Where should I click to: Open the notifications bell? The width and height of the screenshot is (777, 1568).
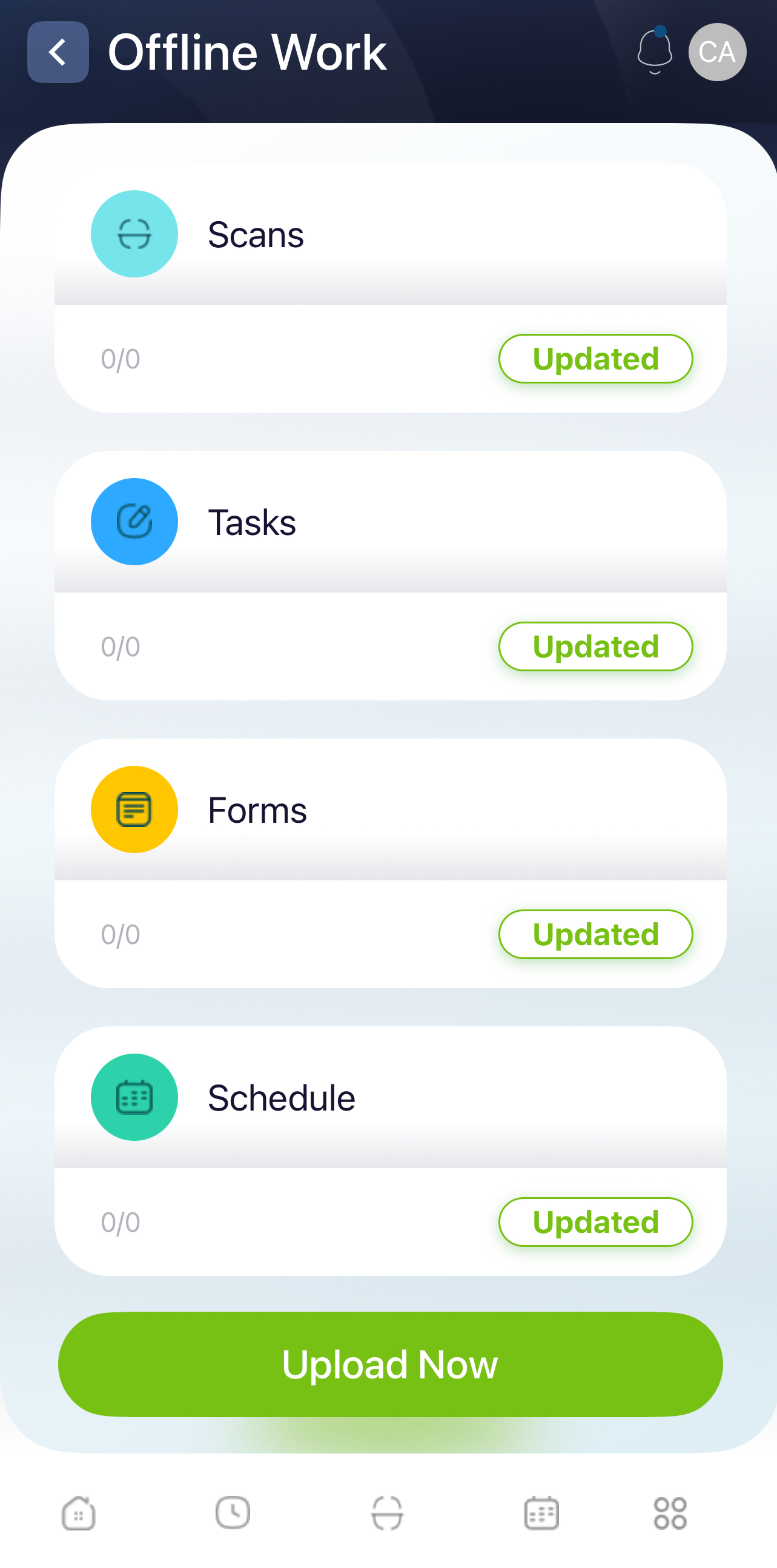pos(655,51)
